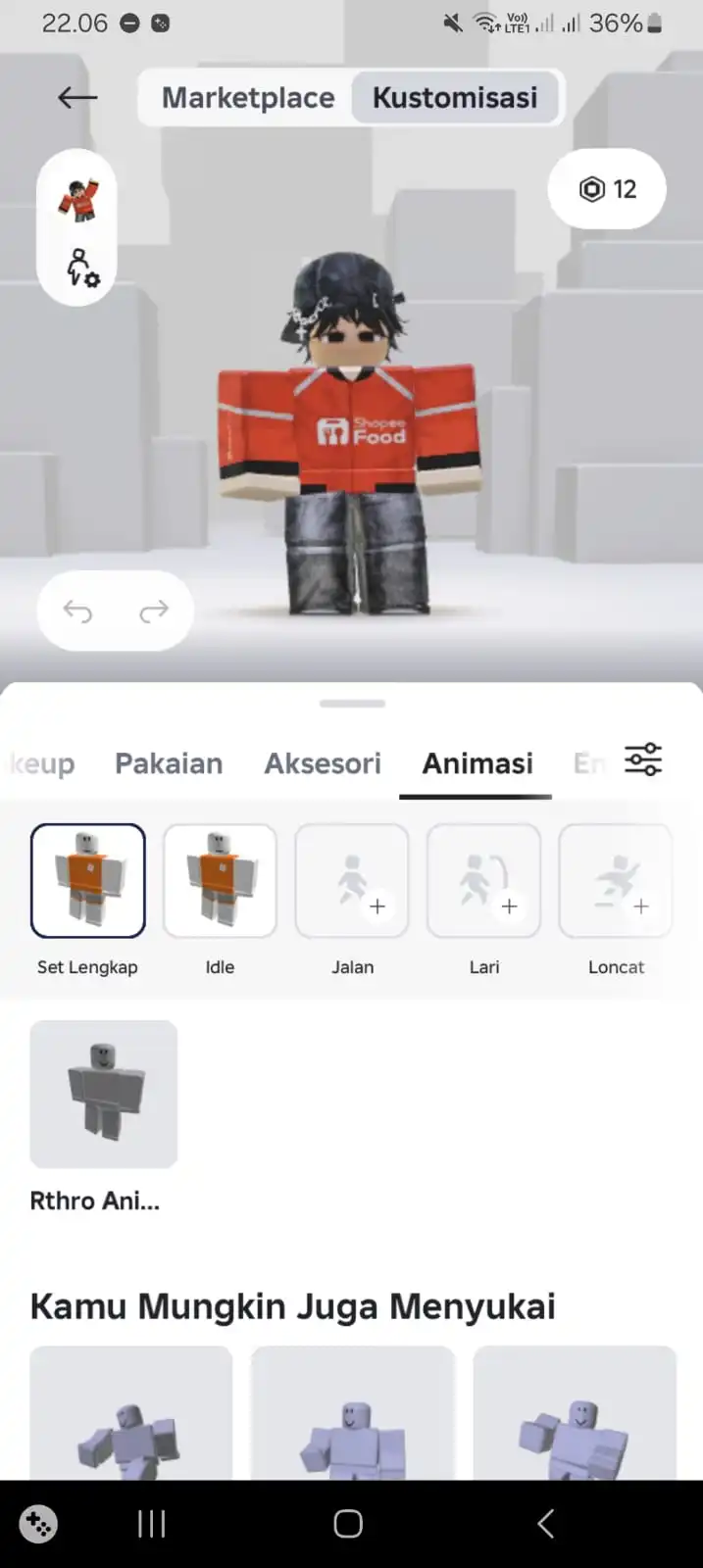703x1568 pixels.
Task: Select the Rthro Ani... animation item
Action: pos(104,1094)
